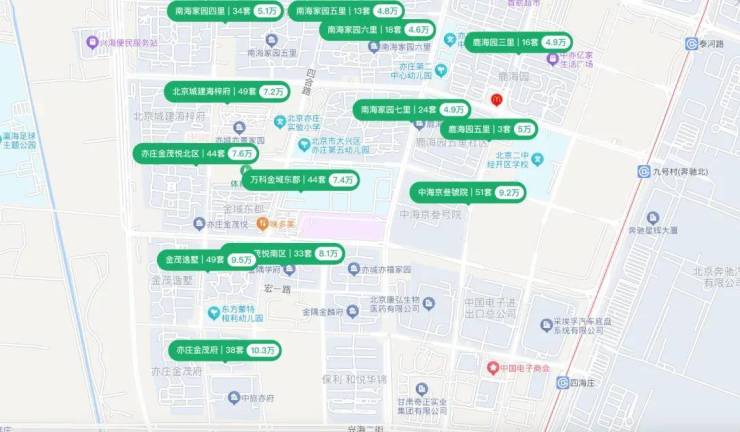This screenshot has height=432, width=740.
Task: View 北京城建海梓府 49套 listings
Action: coord(227,92)
